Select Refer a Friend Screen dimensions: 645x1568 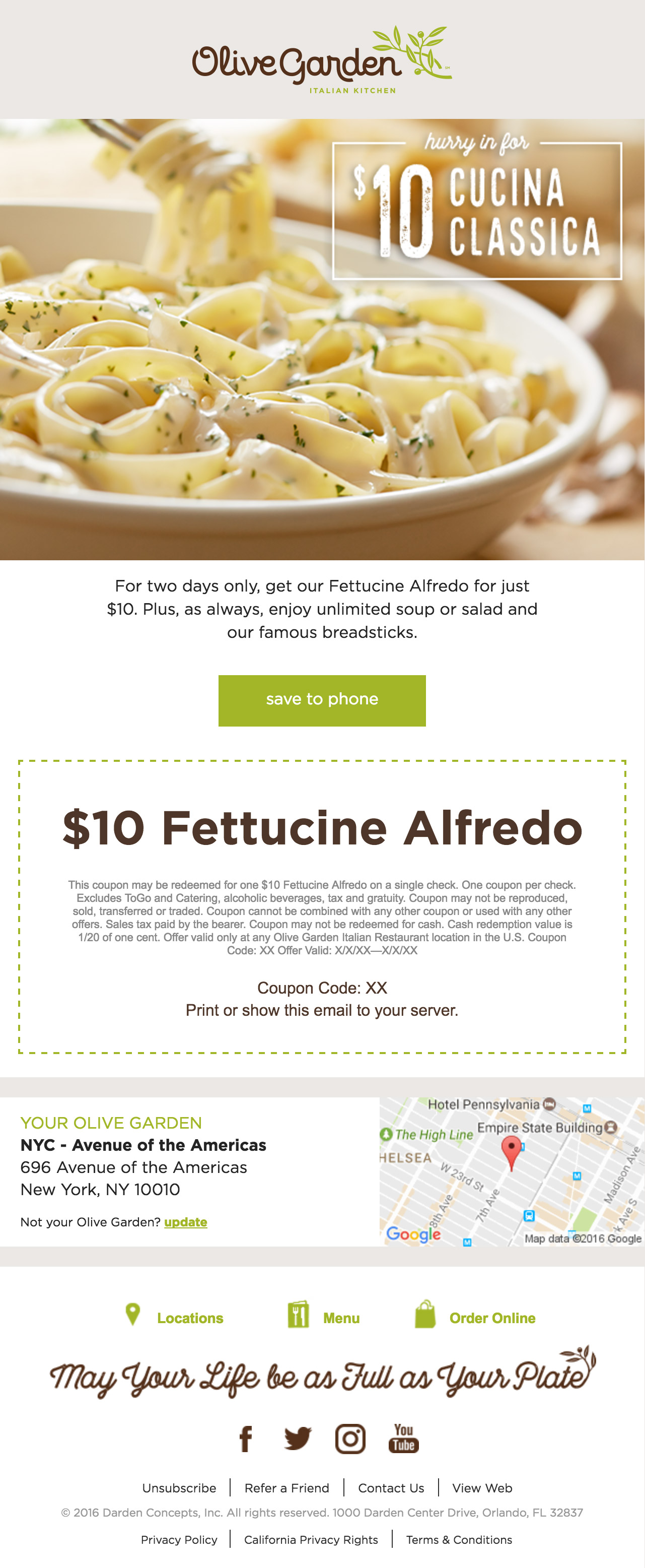(286, 1488)
